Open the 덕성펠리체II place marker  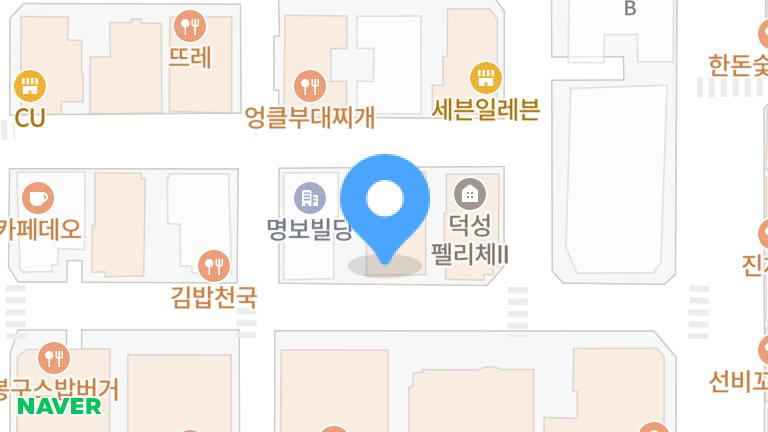point(469,193)
